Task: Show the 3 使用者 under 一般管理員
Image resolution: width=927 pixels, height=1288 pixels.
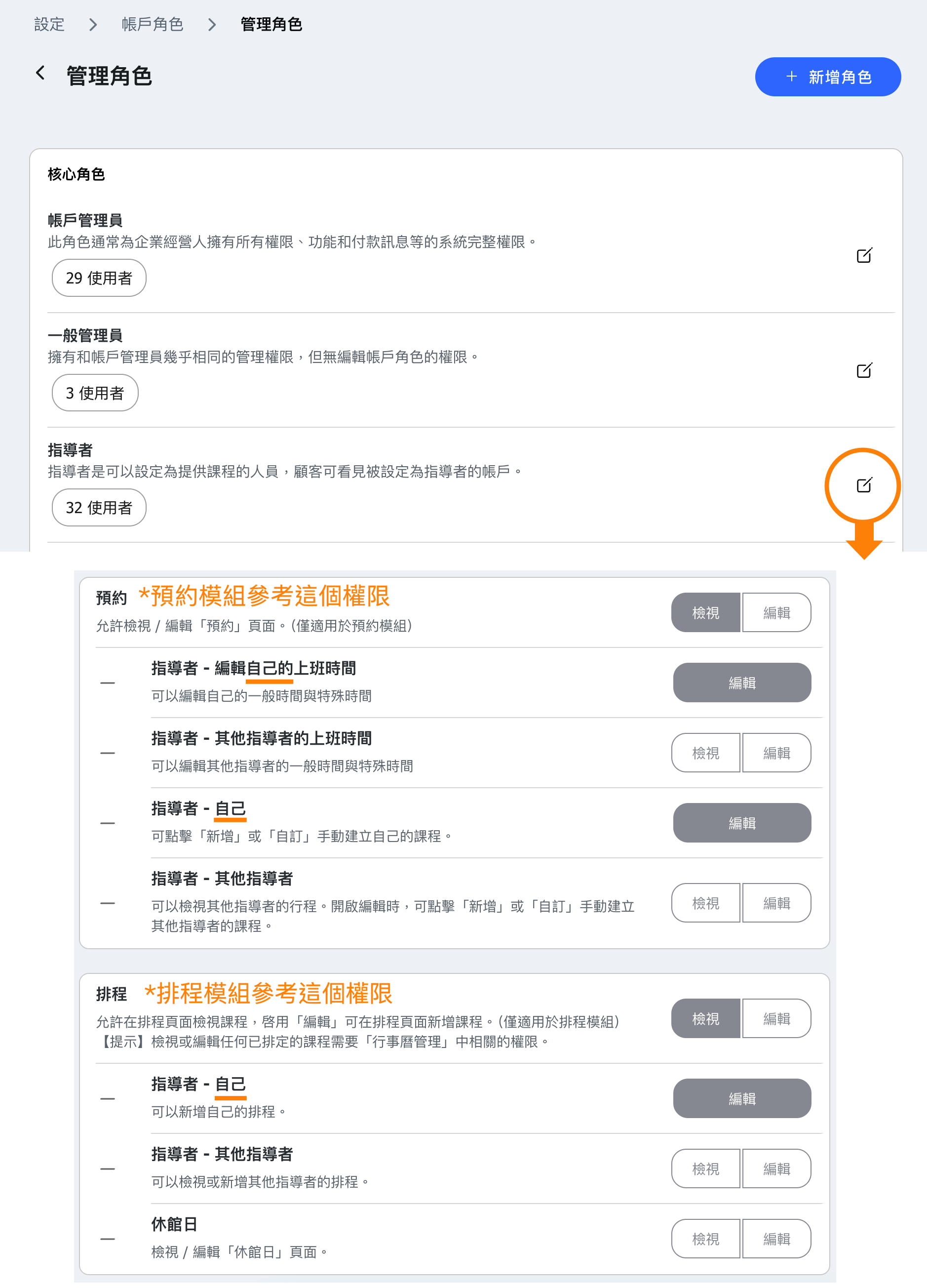Action: tap(95, 393)
